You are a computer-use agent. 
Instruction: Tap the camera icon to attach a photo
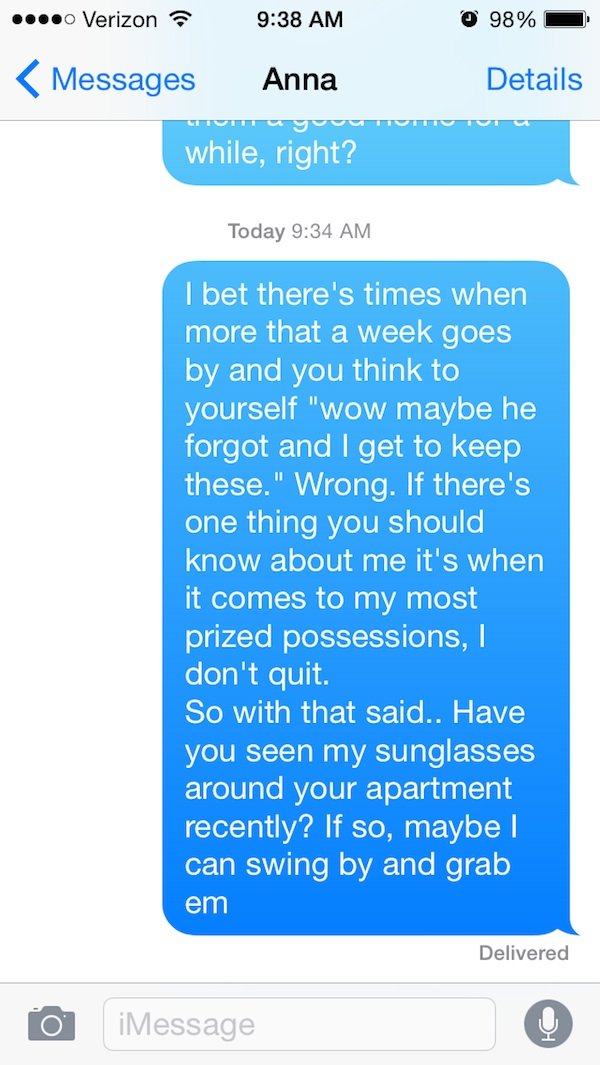click(x=51, y=1024)
